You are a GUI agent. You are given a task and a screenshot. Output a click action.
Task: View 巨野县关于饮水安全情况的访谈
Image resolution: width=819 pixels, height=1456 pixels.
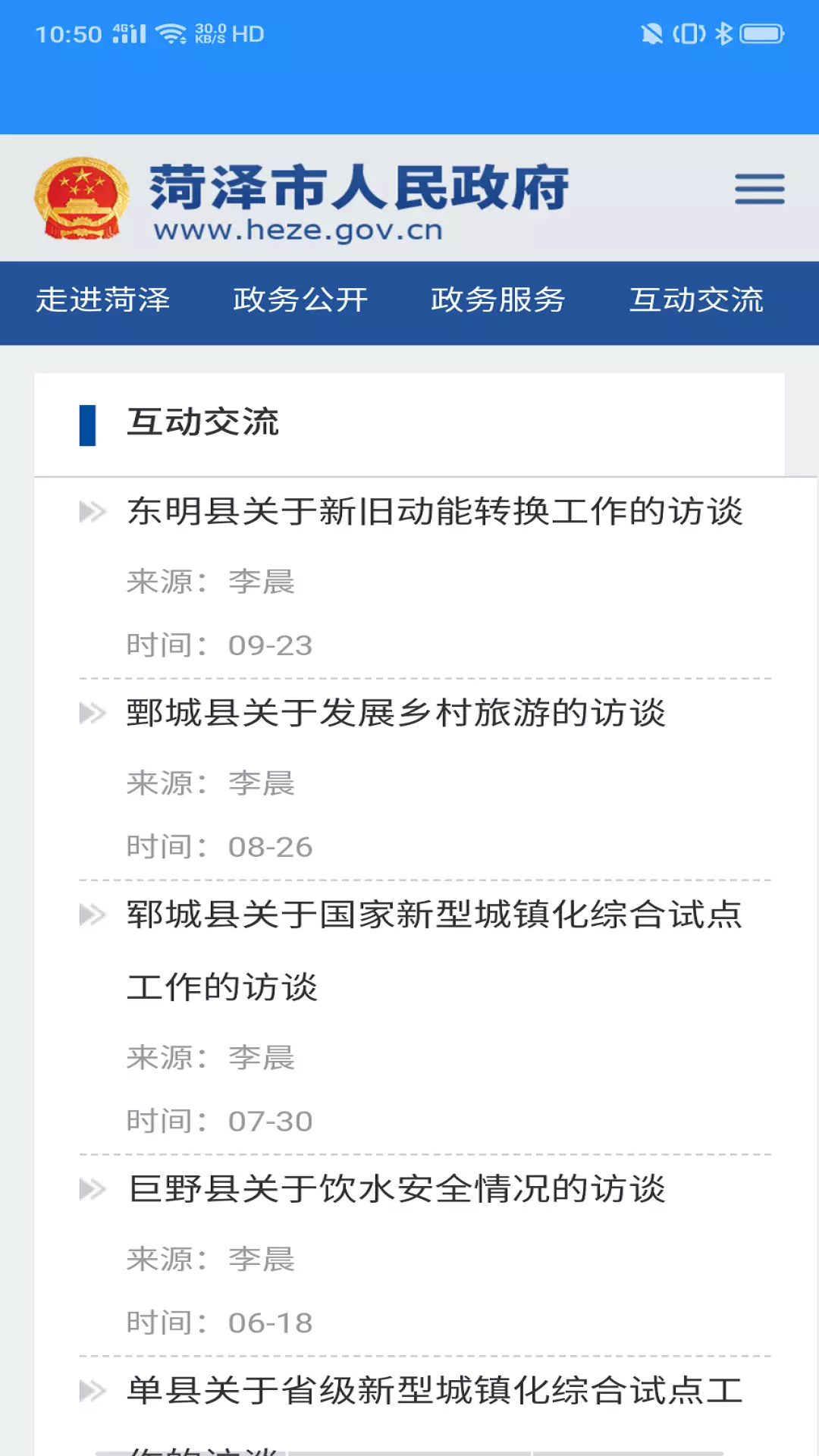(397, 1189)
